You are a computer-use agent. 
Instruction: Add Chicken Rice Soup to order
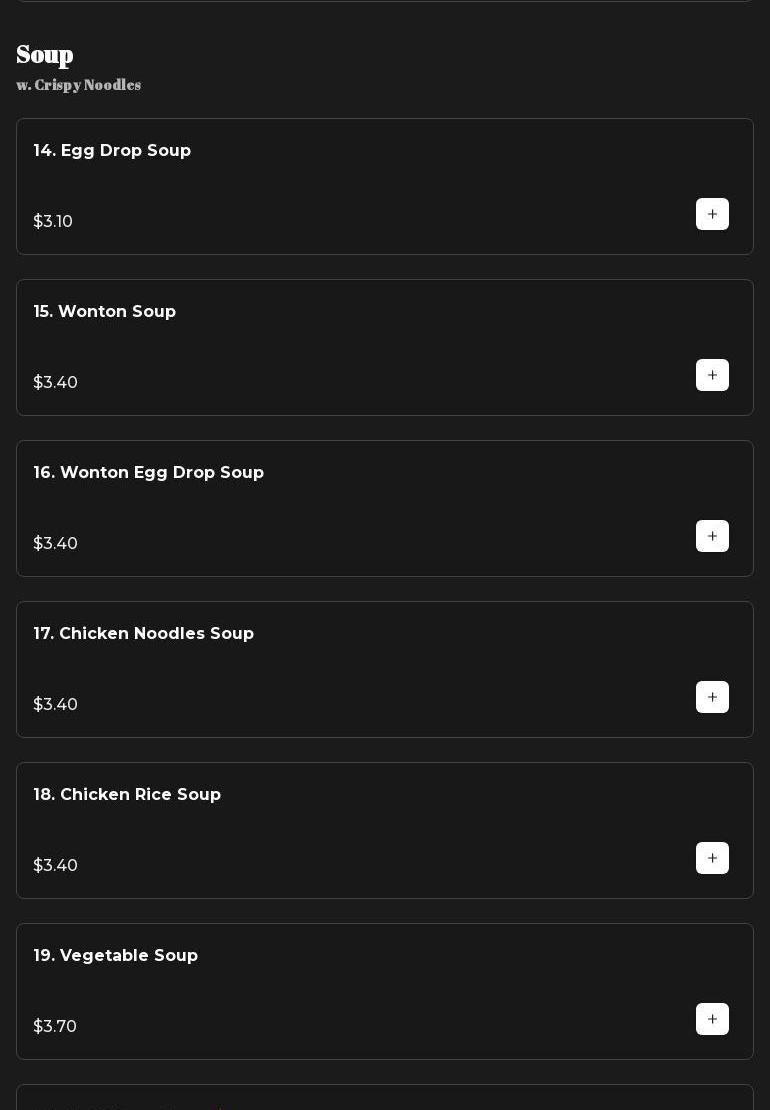pyautogui.click(x=712, y=858)
